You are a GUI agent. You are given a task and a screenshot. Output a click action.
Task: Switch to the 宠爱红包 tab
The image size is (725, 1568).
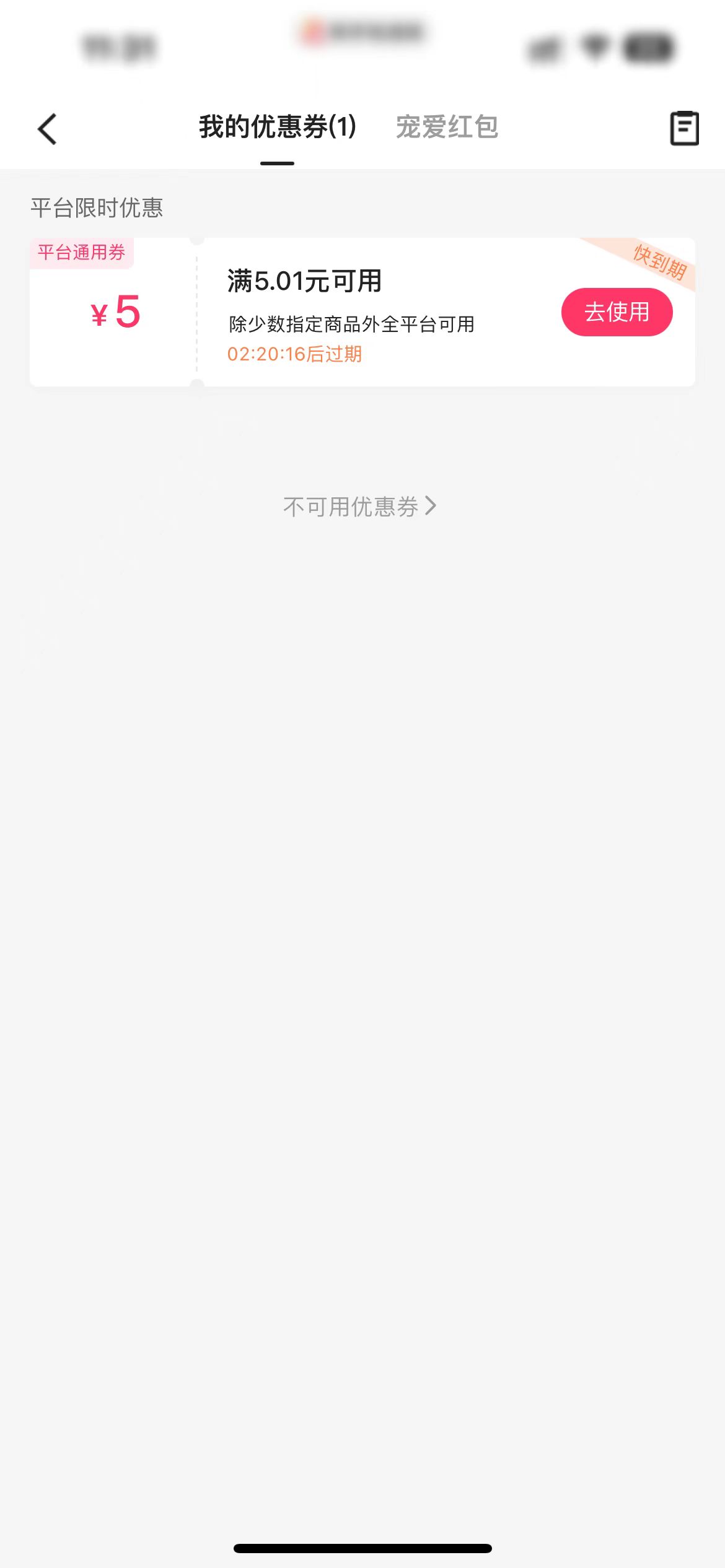447,128
